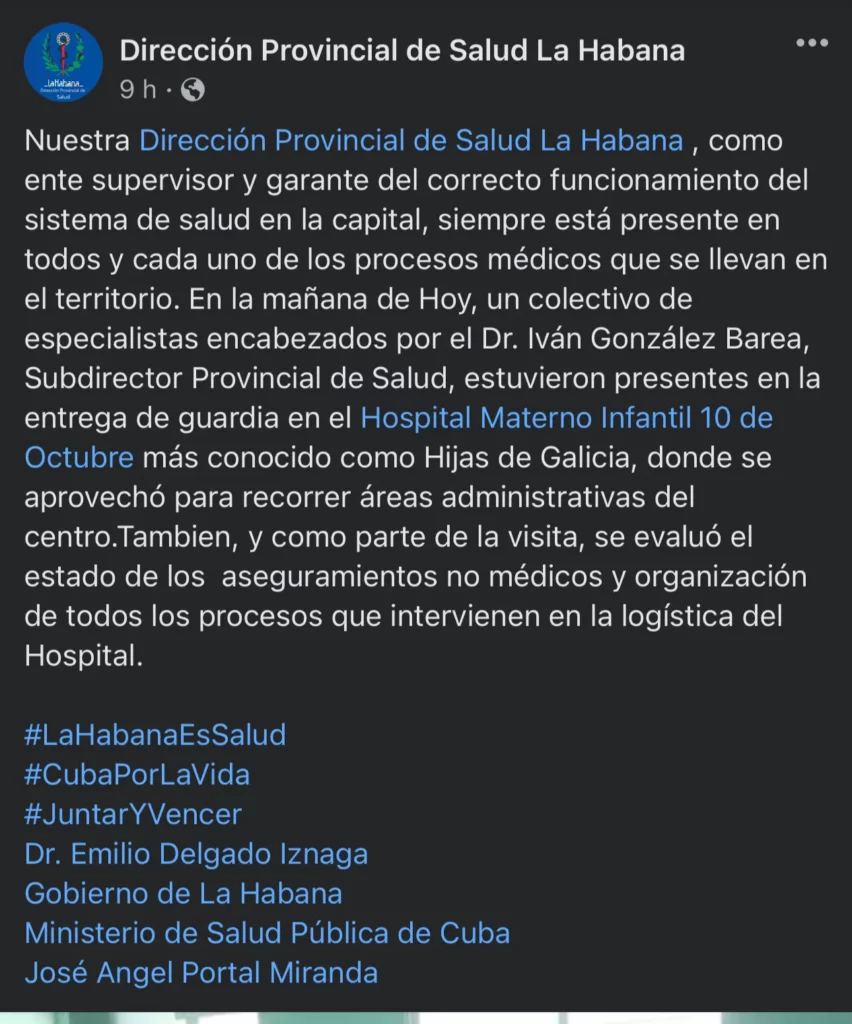Viewport: 852px width, 1024px height.
Task: Visit Dr. Emilio Delgado Iznaga's profile
Action: coord(196,854)
